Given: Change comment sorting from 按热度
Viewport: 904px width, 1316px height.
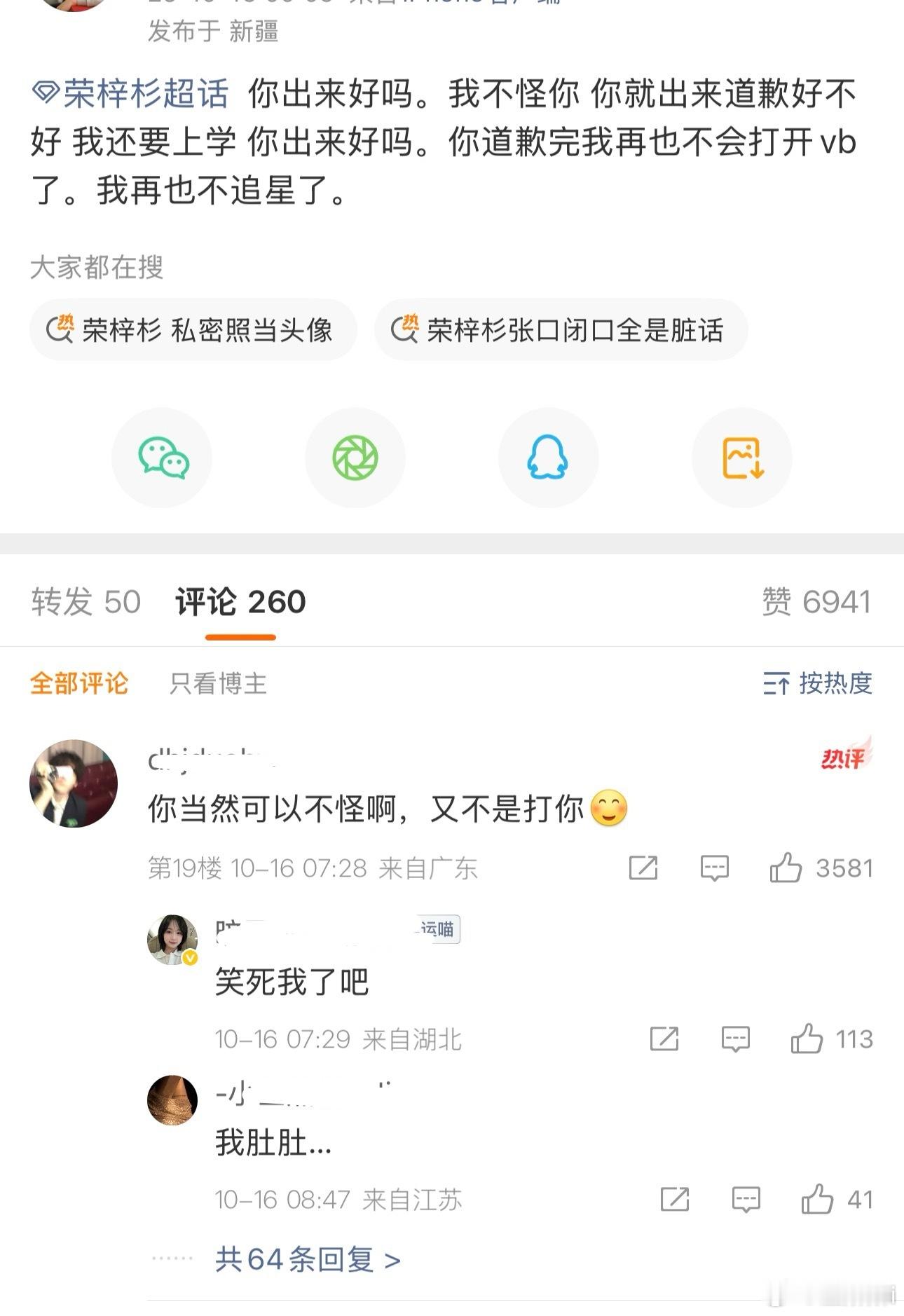Looking at the screenshot, I should [818, 683].
